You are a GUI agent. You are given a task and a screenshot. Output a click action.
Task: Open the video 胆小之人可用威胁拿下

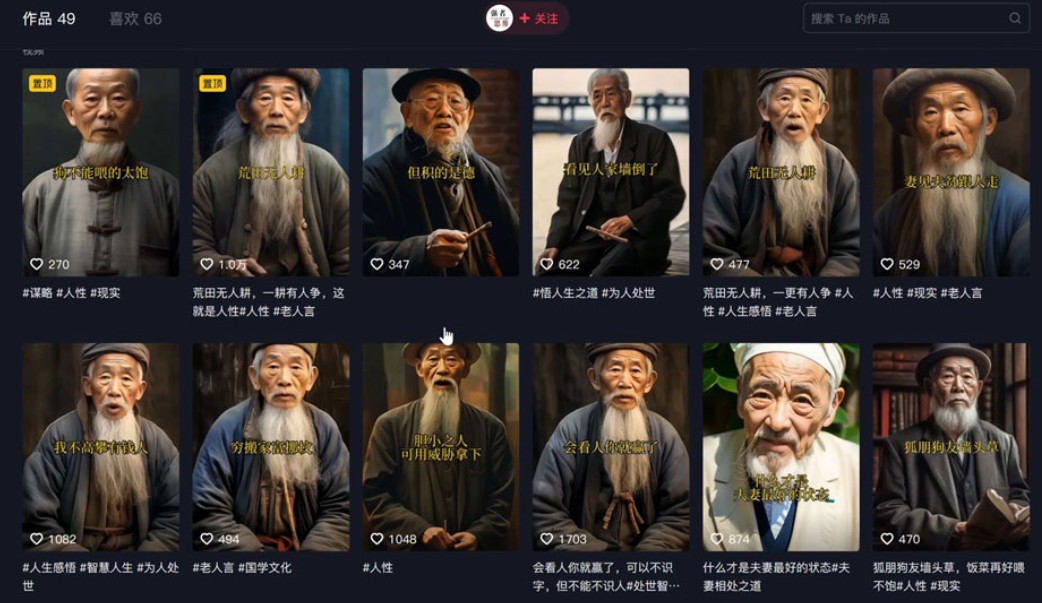[x=441, y=446]
